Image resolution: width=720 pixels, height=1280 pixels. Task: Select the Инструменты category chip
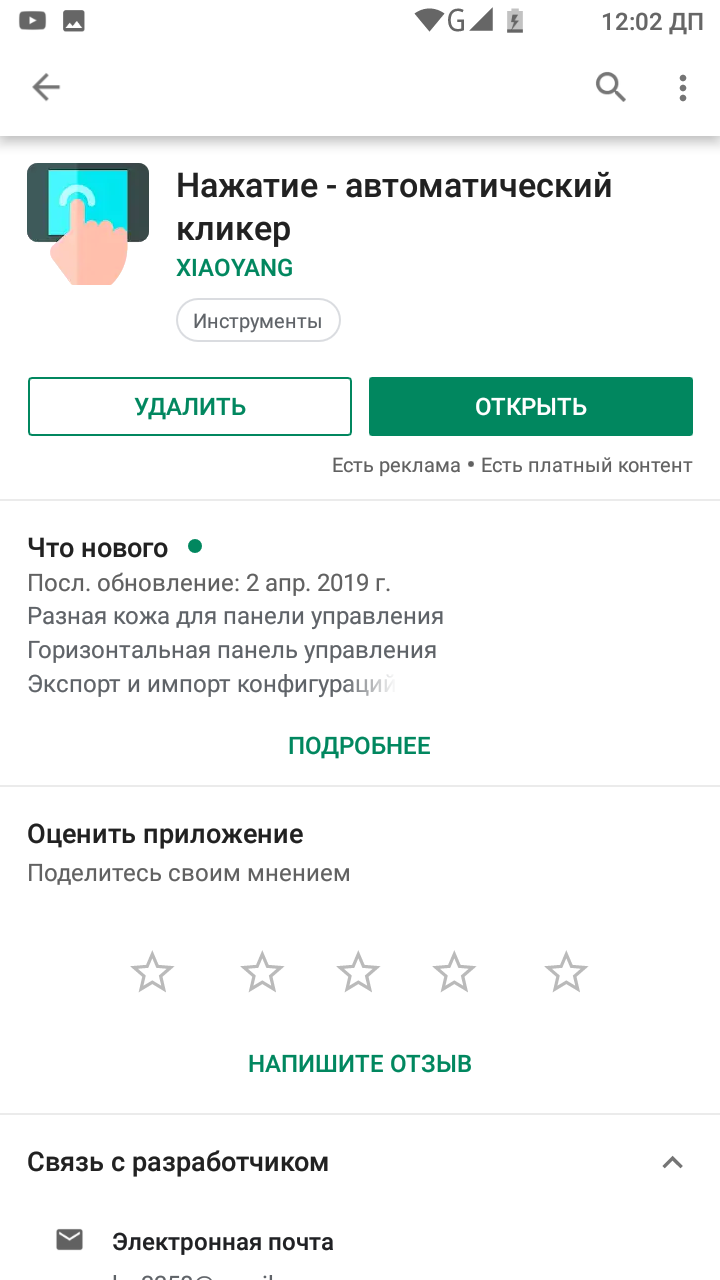[x=258, y=321]
